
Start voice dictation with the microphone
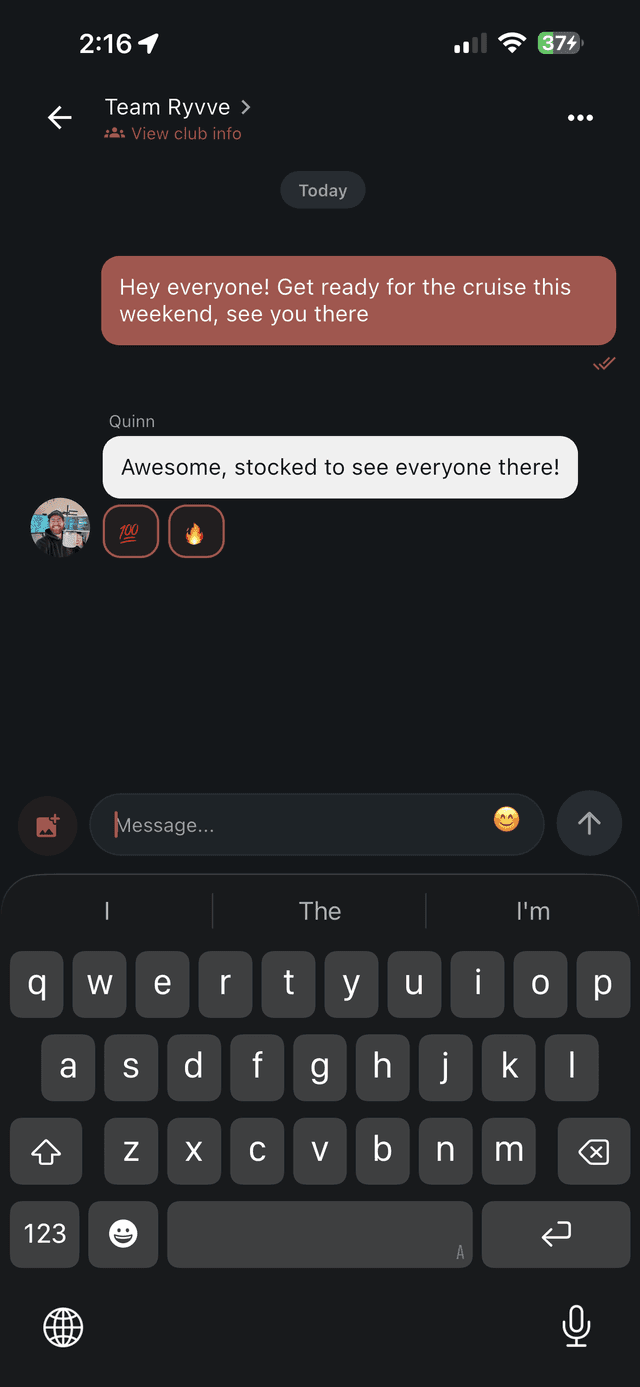(x=576, y=1327)
